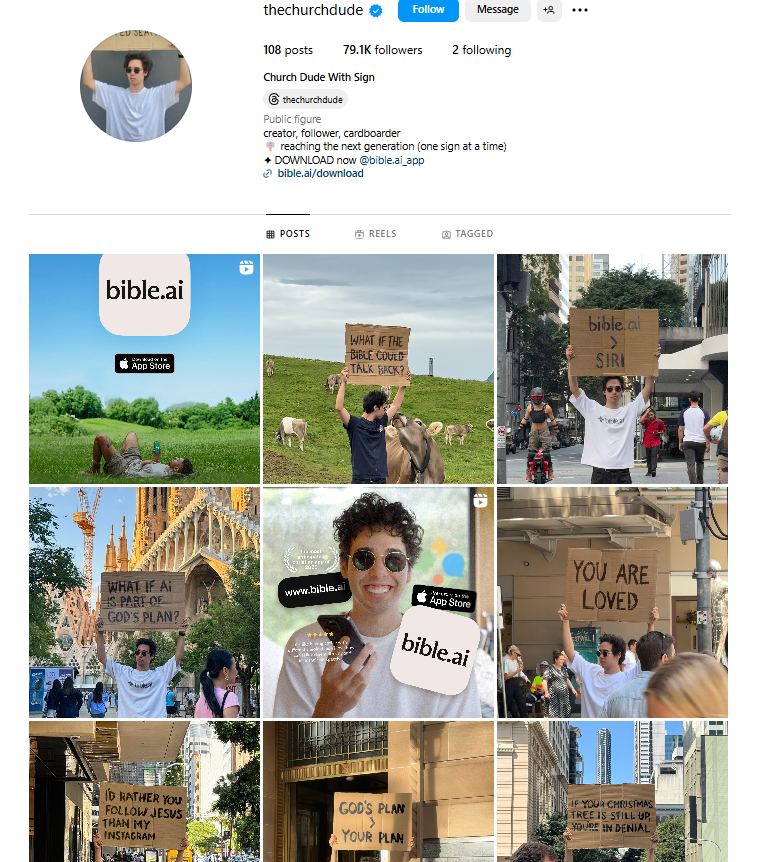
Task: View the 79.1K followers list
Action: tap(382, 50)
